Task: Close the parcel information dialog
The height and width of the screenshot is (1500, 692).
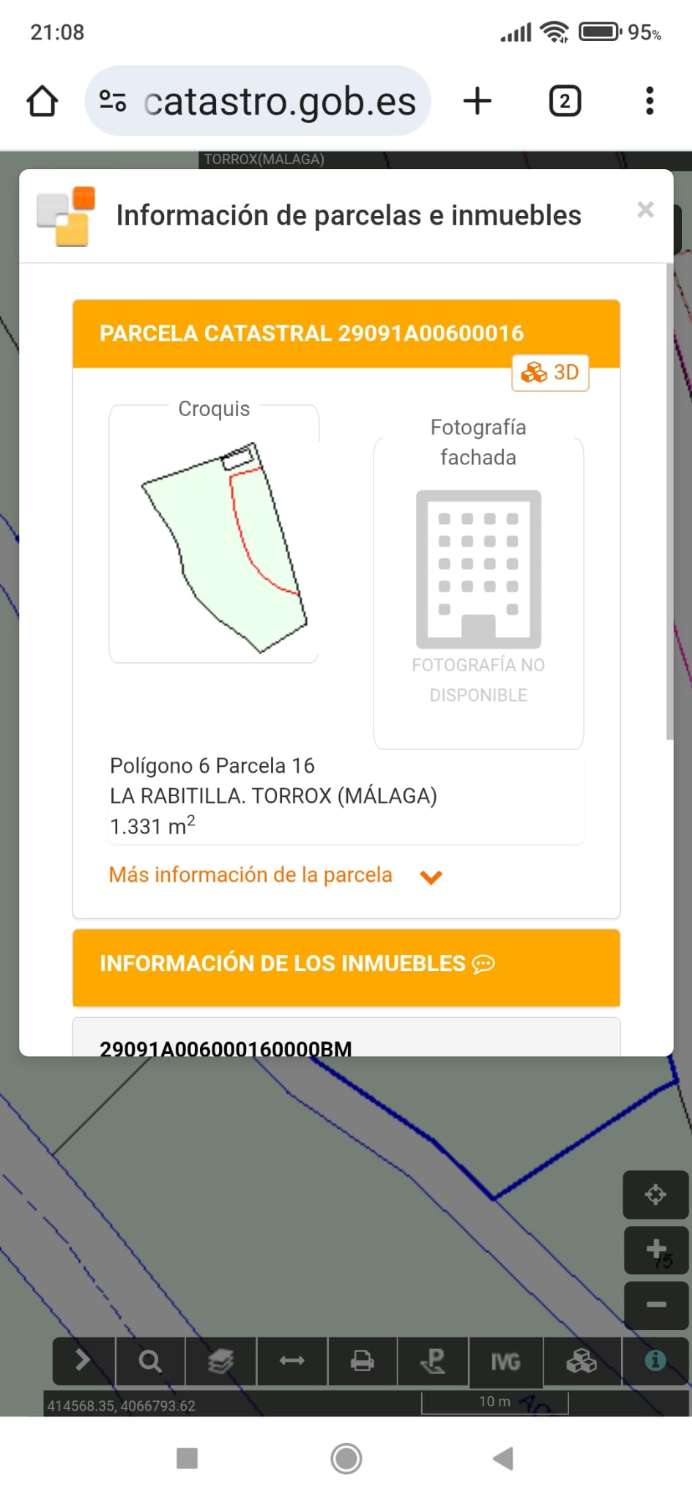Action: click(645, 210)
